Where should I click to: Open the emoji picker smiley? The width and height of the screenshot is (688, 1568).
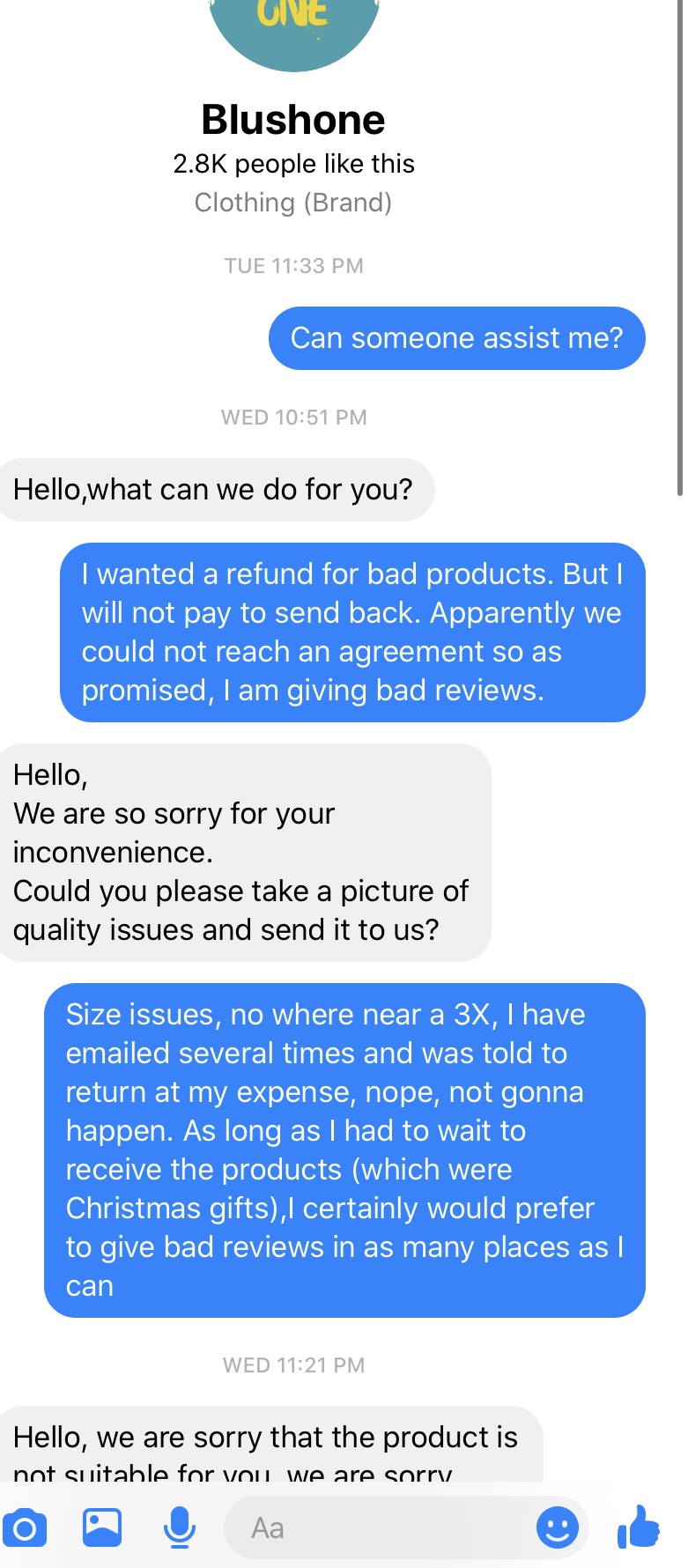tap(558, 1527)
